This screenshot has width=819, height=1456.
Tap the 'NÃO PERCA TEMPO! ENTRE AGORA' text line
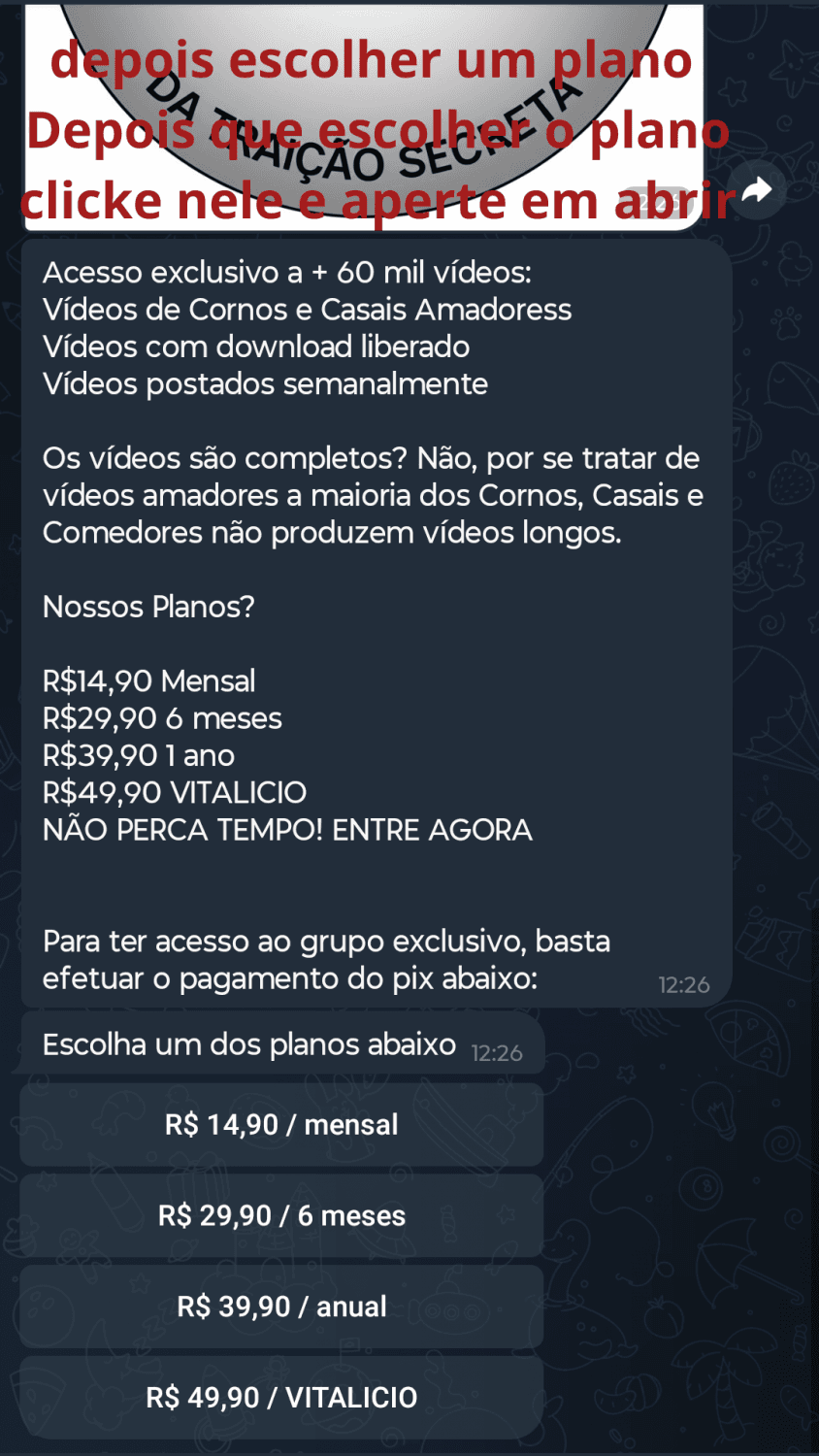[287, 830]
